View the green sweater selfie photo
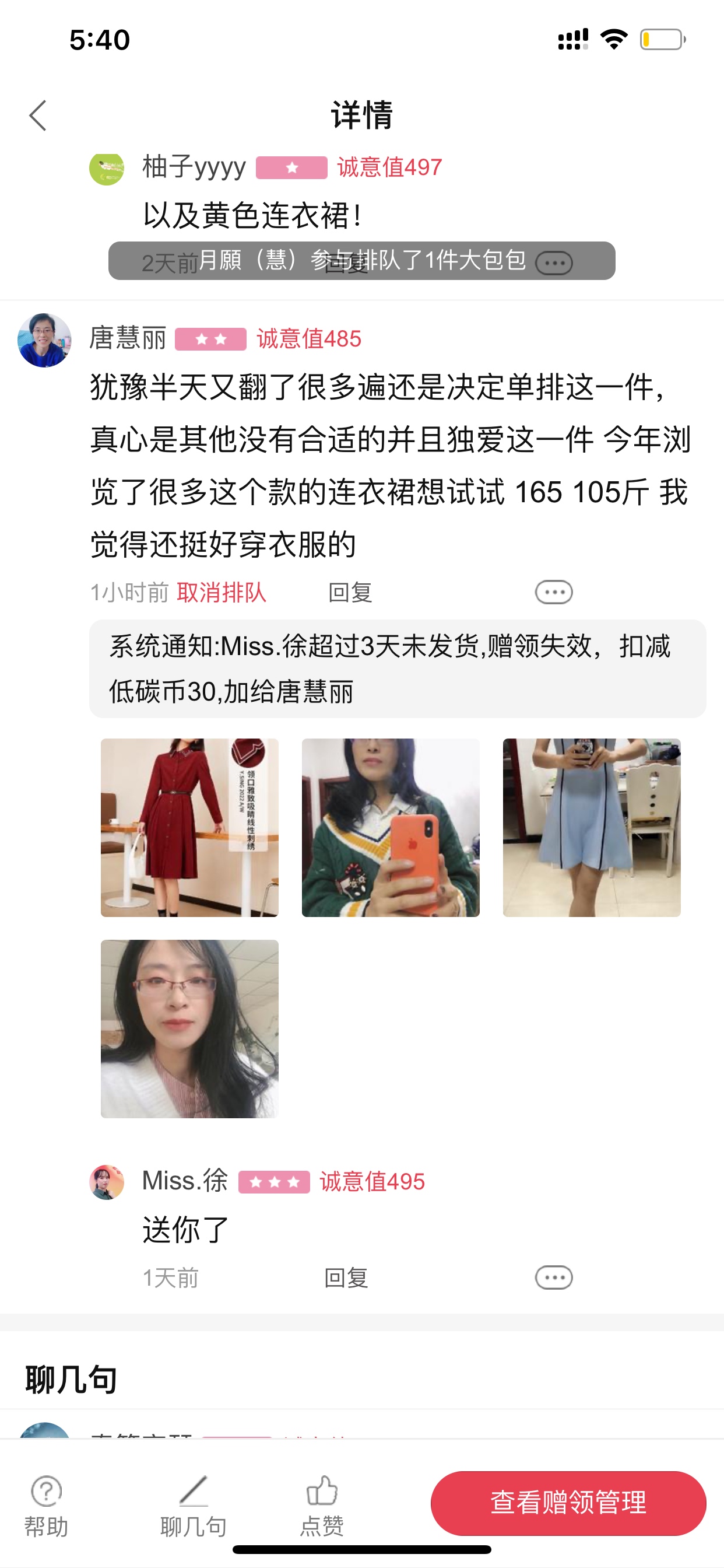 [391, 828]
